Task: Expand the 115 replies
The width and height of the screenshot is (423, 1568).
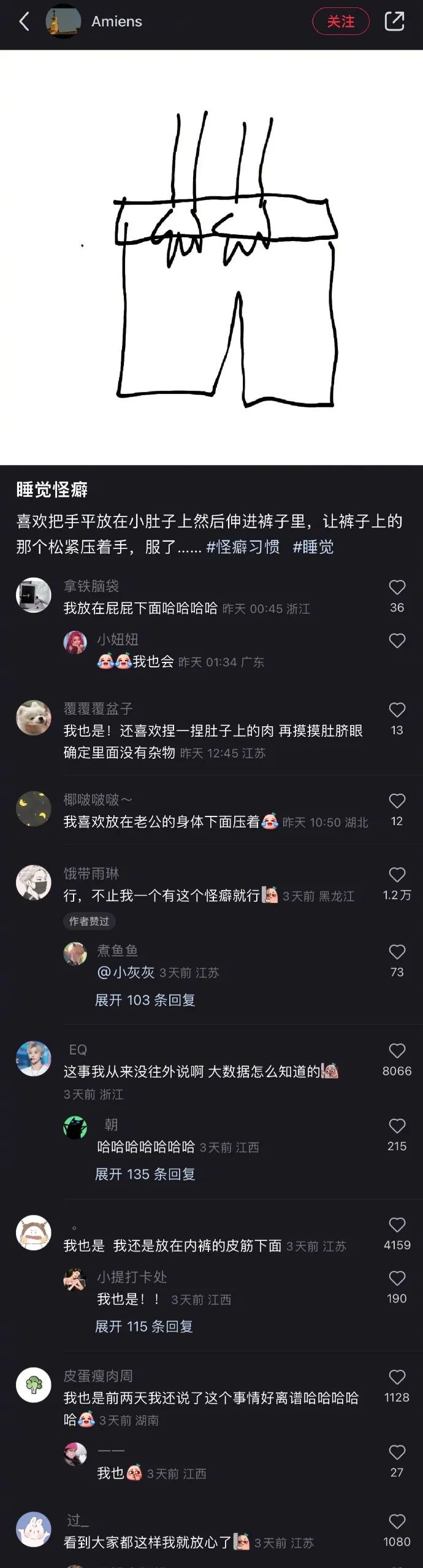Action: click(144, 1327)
